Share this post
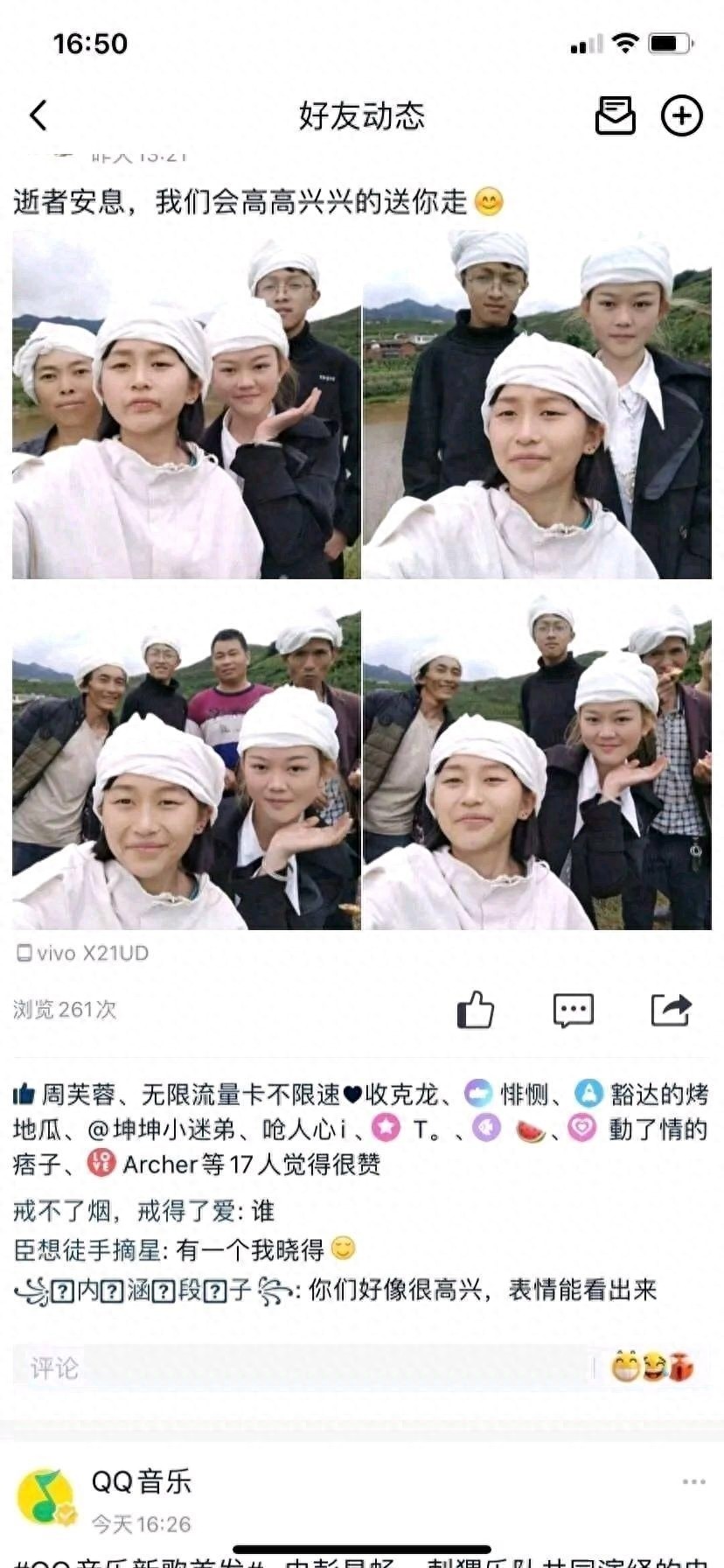The height and width of the screenshot is (1568, 724). (671, 1010)
